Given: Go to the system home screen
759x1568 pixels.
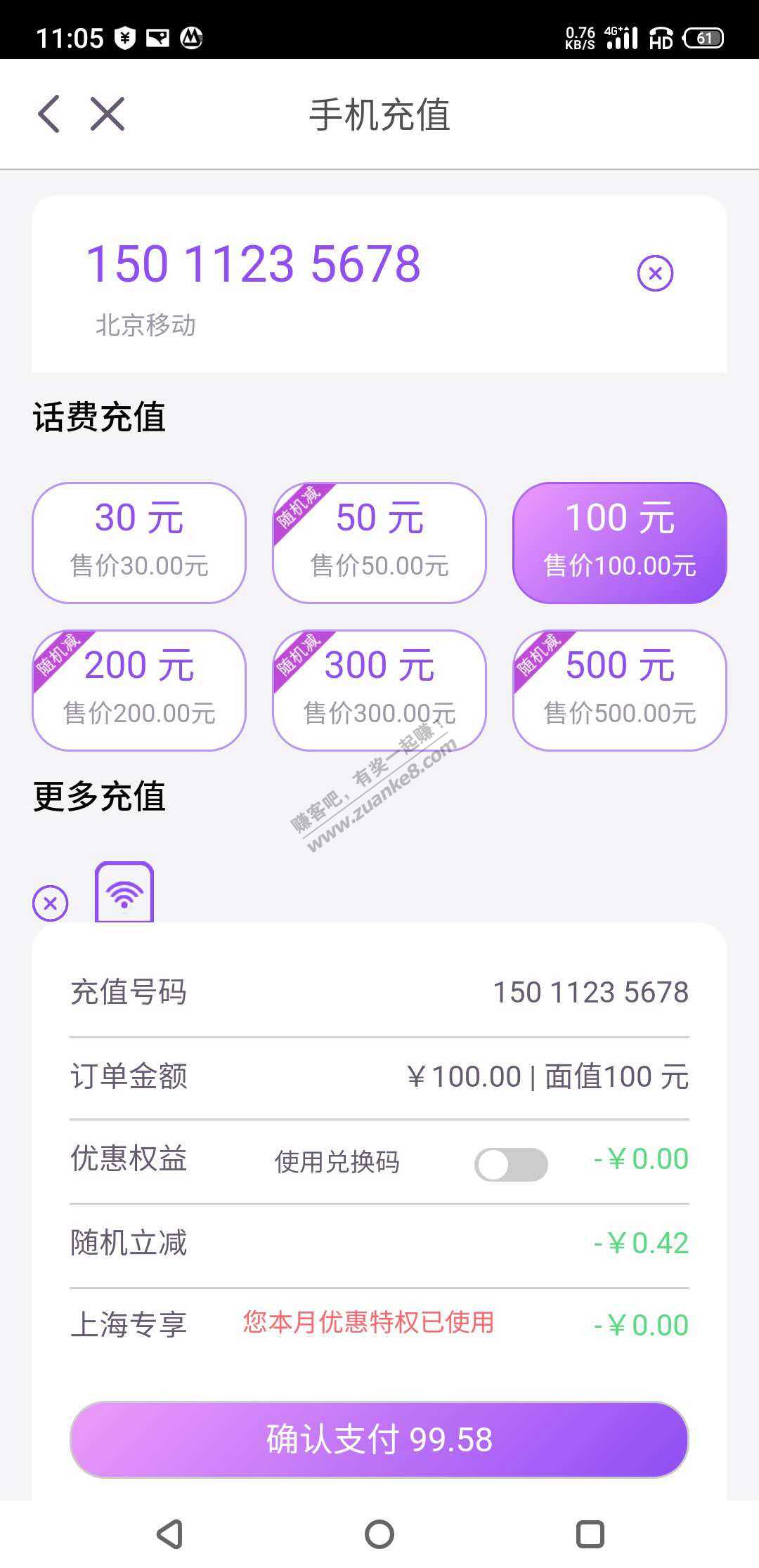Looking at the screenshot, I should point(379,1534).
